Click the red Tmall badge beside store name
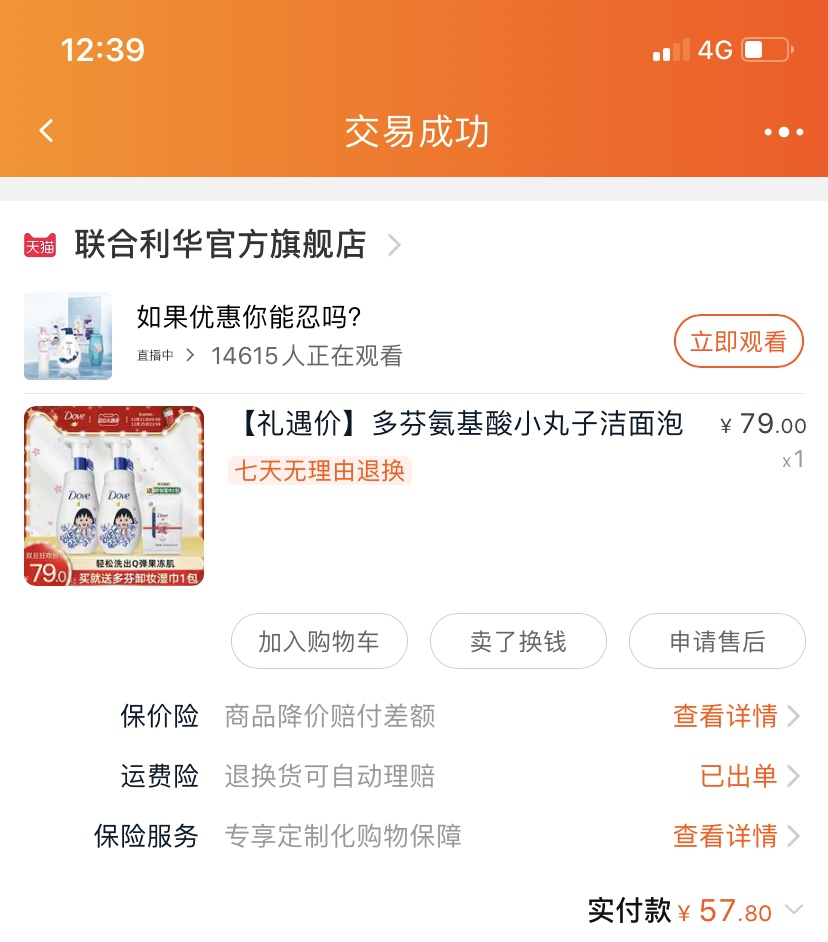Viewport: 828px width, 942px height. click(40, 244)
